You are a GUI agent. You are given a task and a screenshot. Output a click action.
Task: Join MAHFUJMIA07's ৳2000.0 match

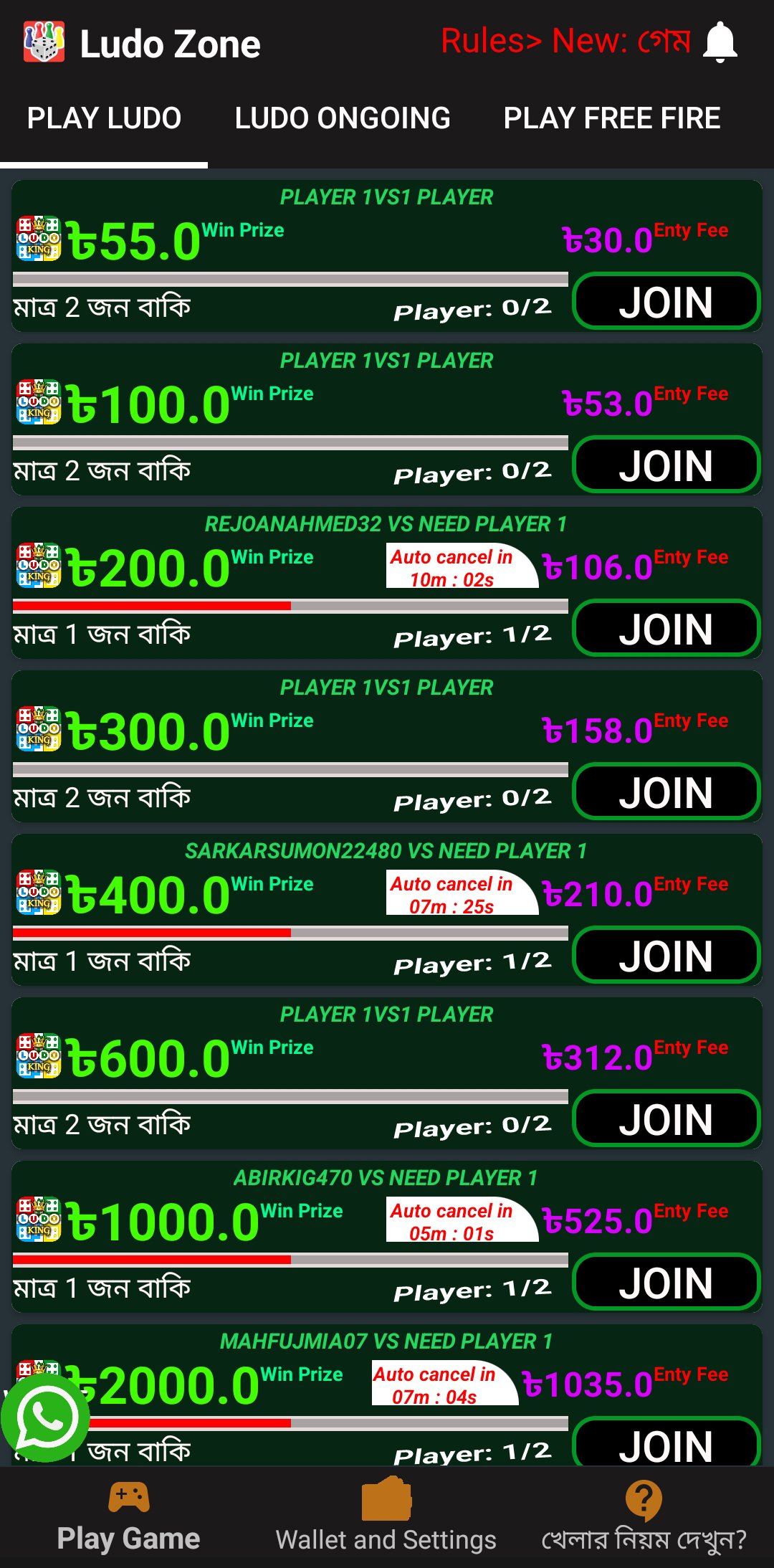point(666,1443)
